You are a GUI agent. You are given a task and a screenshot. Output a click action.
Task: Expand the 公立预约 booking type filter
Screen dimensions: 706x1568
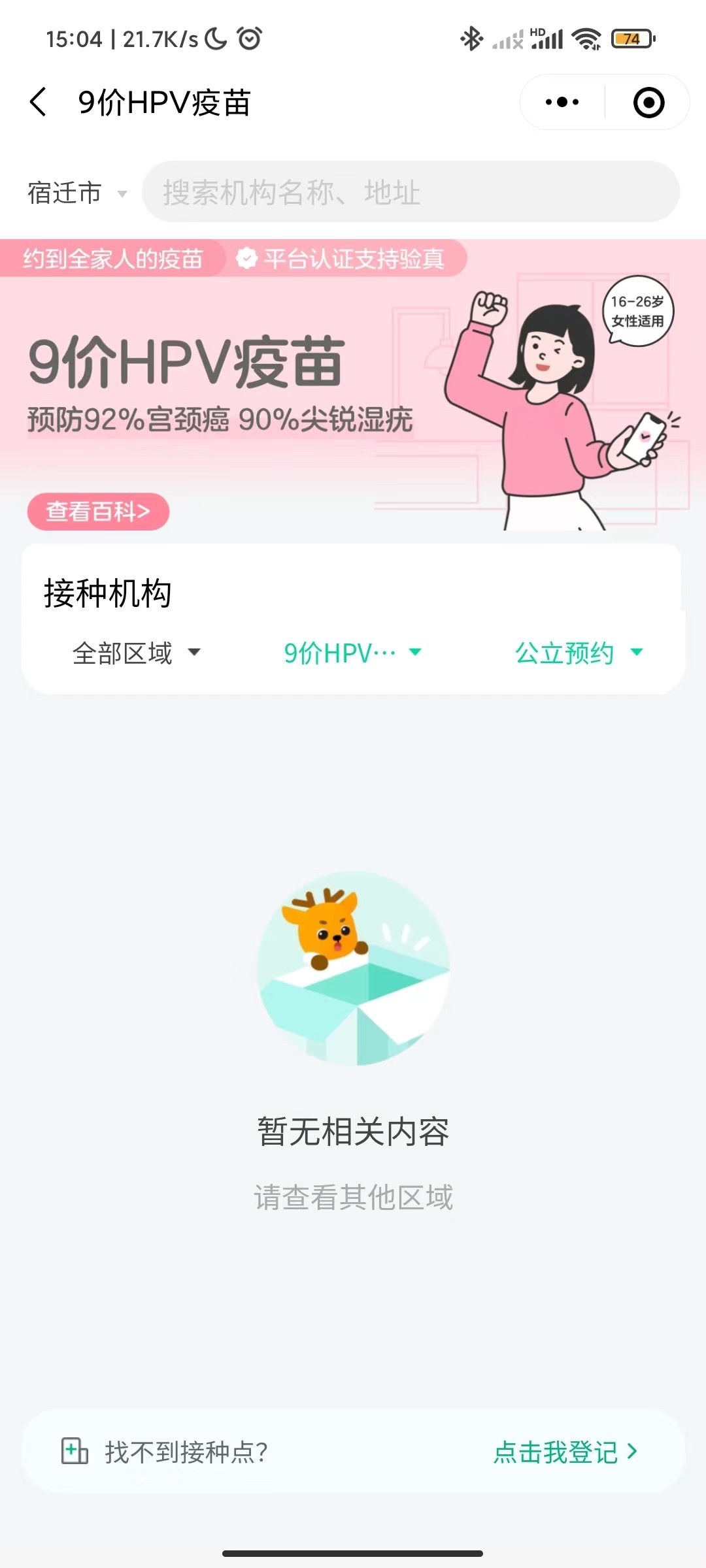click(x=578, y=653)
